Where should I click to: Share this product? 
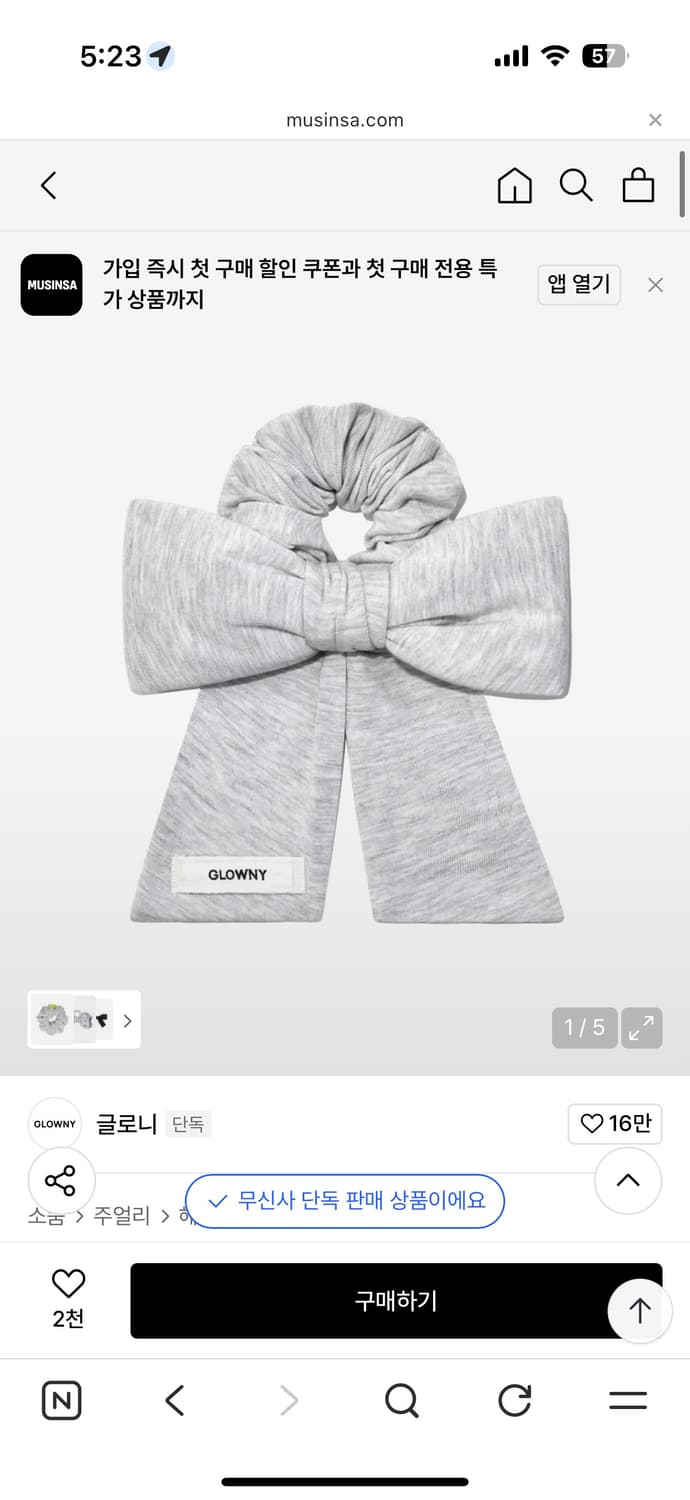click(61, 1181)
